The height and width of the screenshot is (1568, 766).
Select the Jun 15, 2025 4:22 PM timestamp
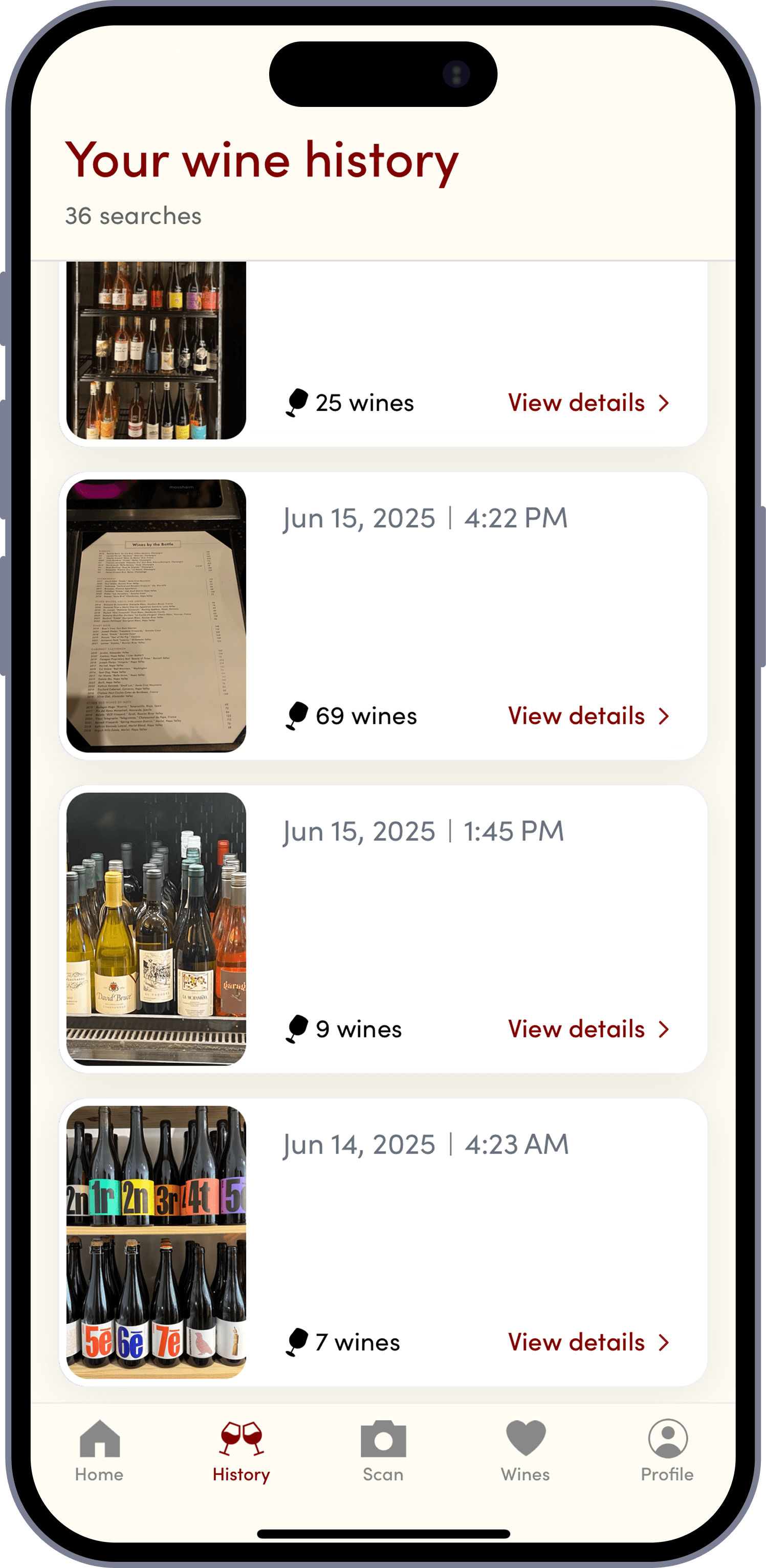tap(426, 518)
